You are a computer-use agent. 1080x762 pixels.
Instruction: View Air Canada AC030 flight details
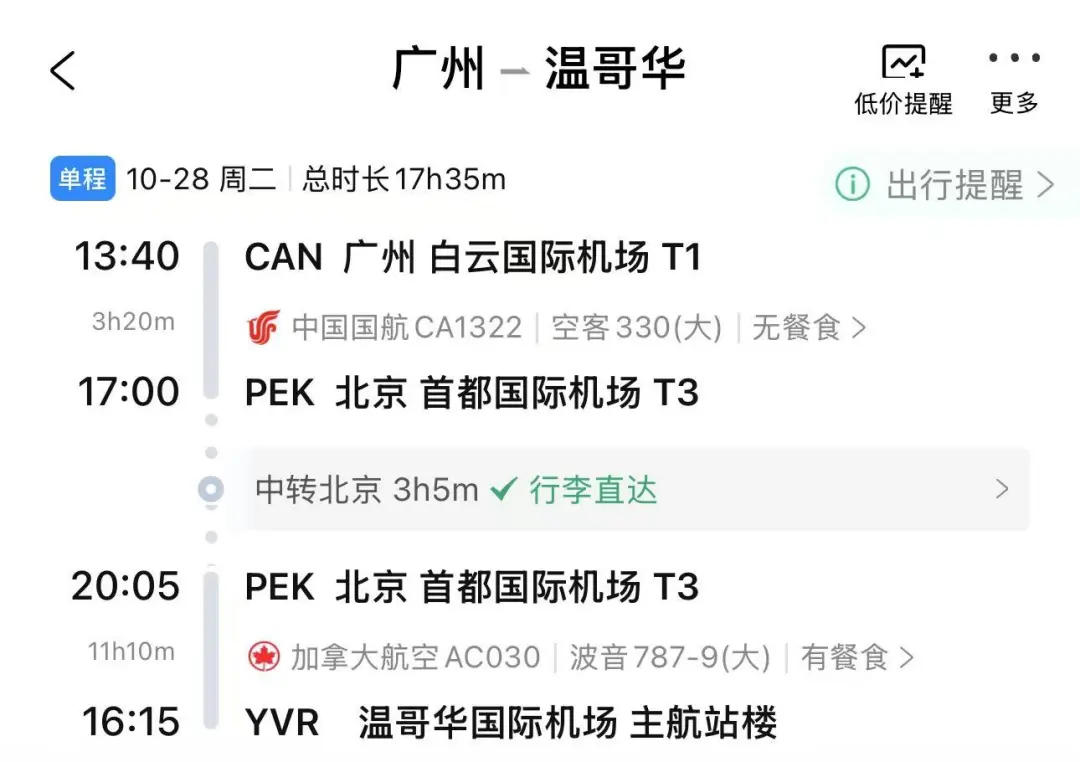[x=580, y=658]
